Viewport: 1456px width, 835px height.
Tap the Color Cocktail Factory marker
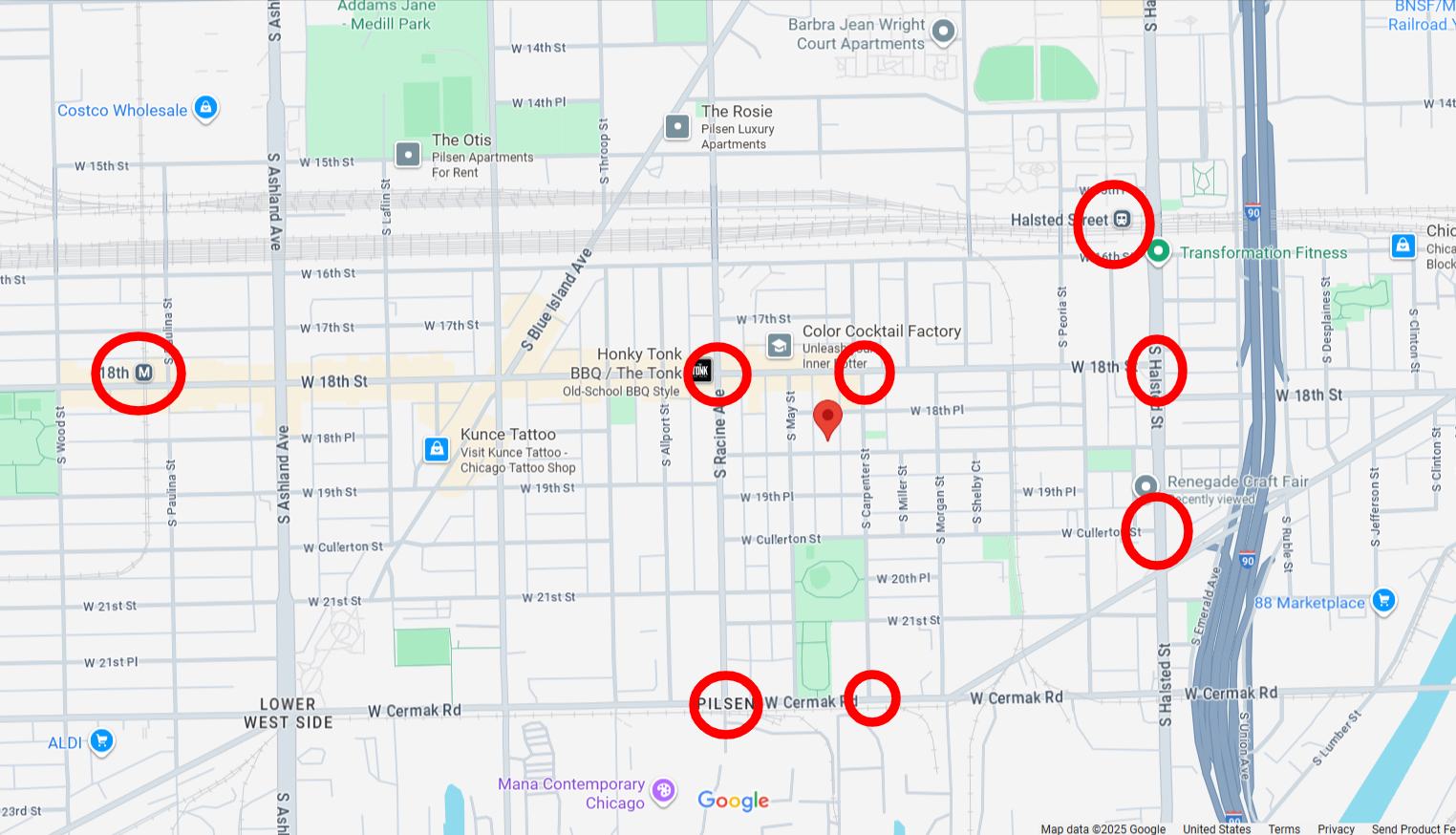(780, 345)
